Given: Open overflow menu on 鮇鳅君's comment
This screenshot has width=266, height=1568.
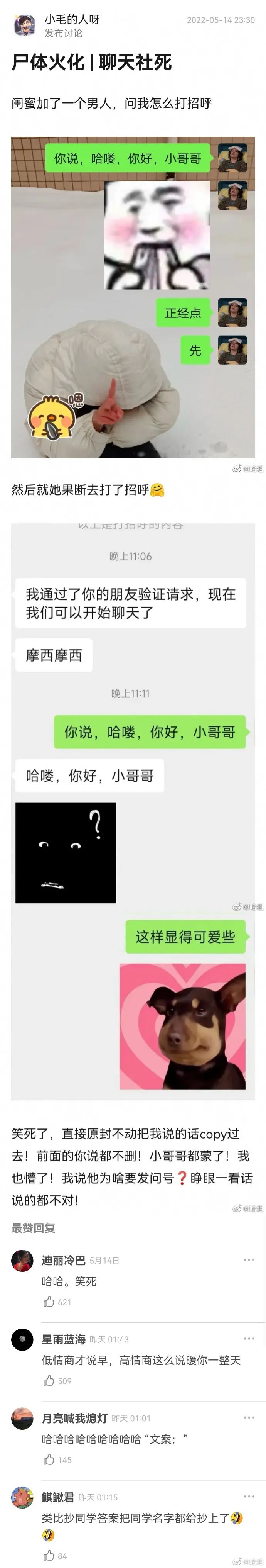Looking at the screenshot, I should click(248, 1496).
